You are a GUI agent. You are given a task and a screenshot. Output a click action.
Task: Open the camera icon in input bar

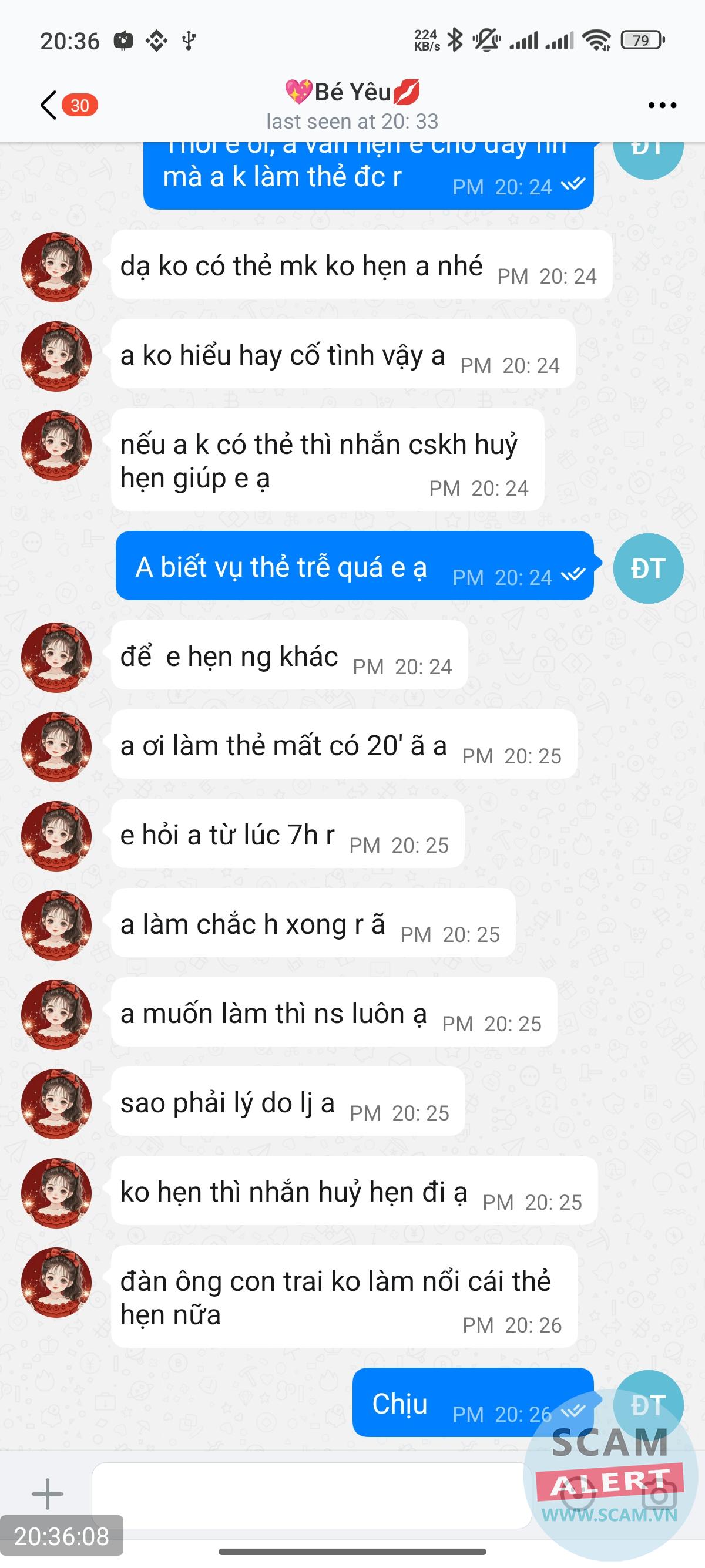[x=659, y=1495]
